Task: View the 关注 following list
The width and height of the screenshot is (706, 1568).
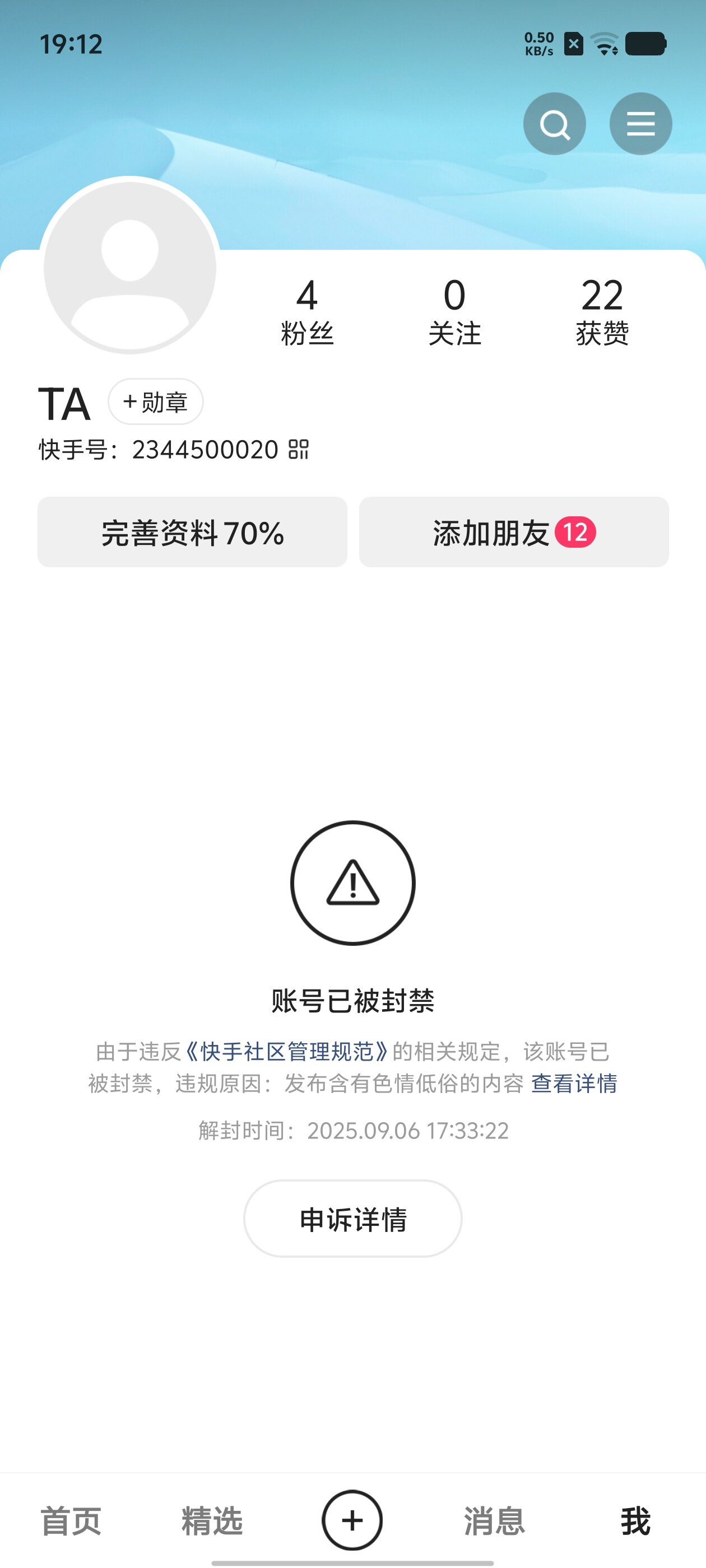Action: pyautogui.click(x=454, y=312)
